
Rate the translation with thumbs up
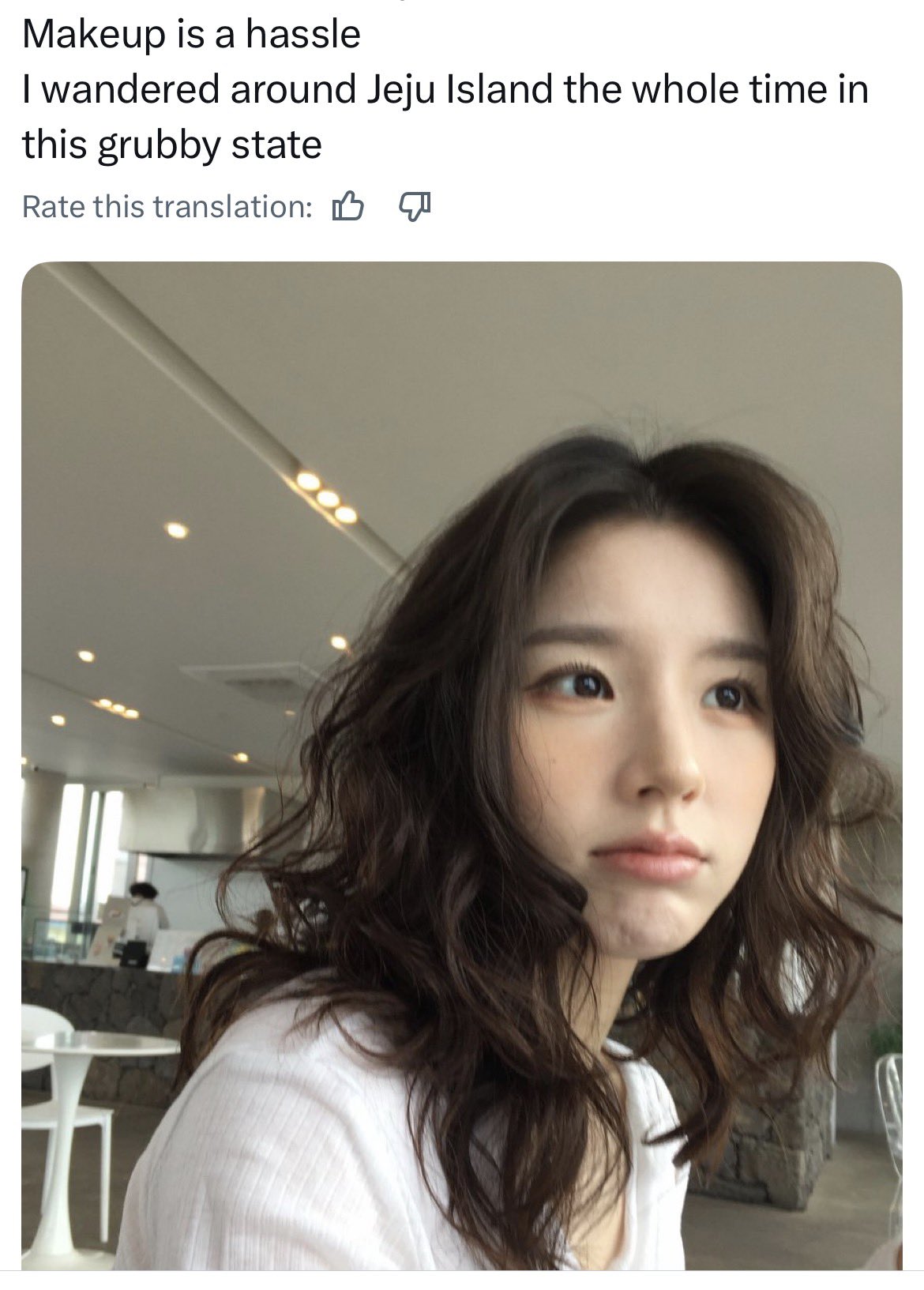coord(347,207)
